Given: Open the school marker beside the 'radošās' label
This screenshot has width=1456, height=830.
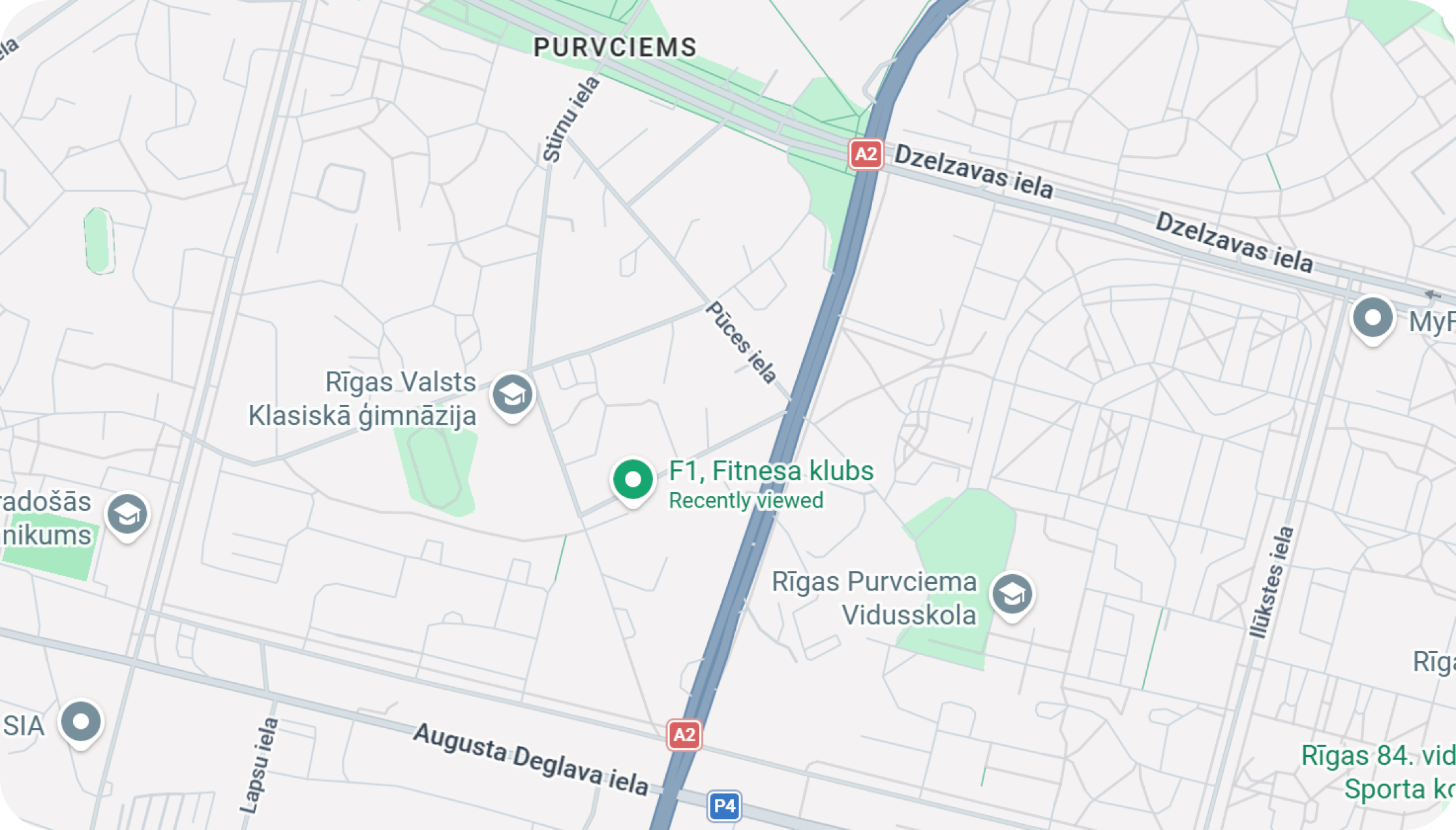Looking at the screenshot, I should click(x=127, y=515).
